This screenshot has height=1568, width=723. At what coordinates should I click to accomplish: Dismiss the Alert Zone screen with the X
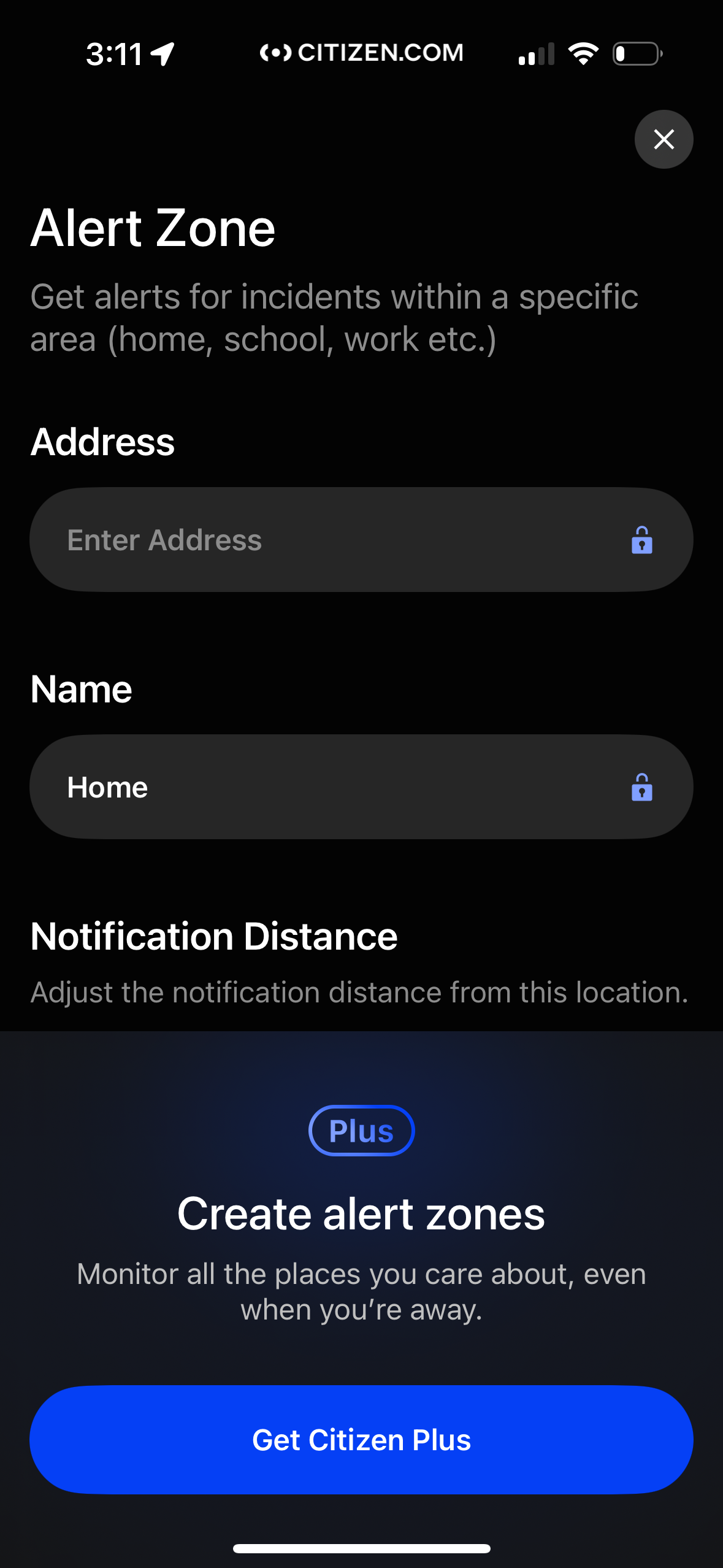point(664,139)
